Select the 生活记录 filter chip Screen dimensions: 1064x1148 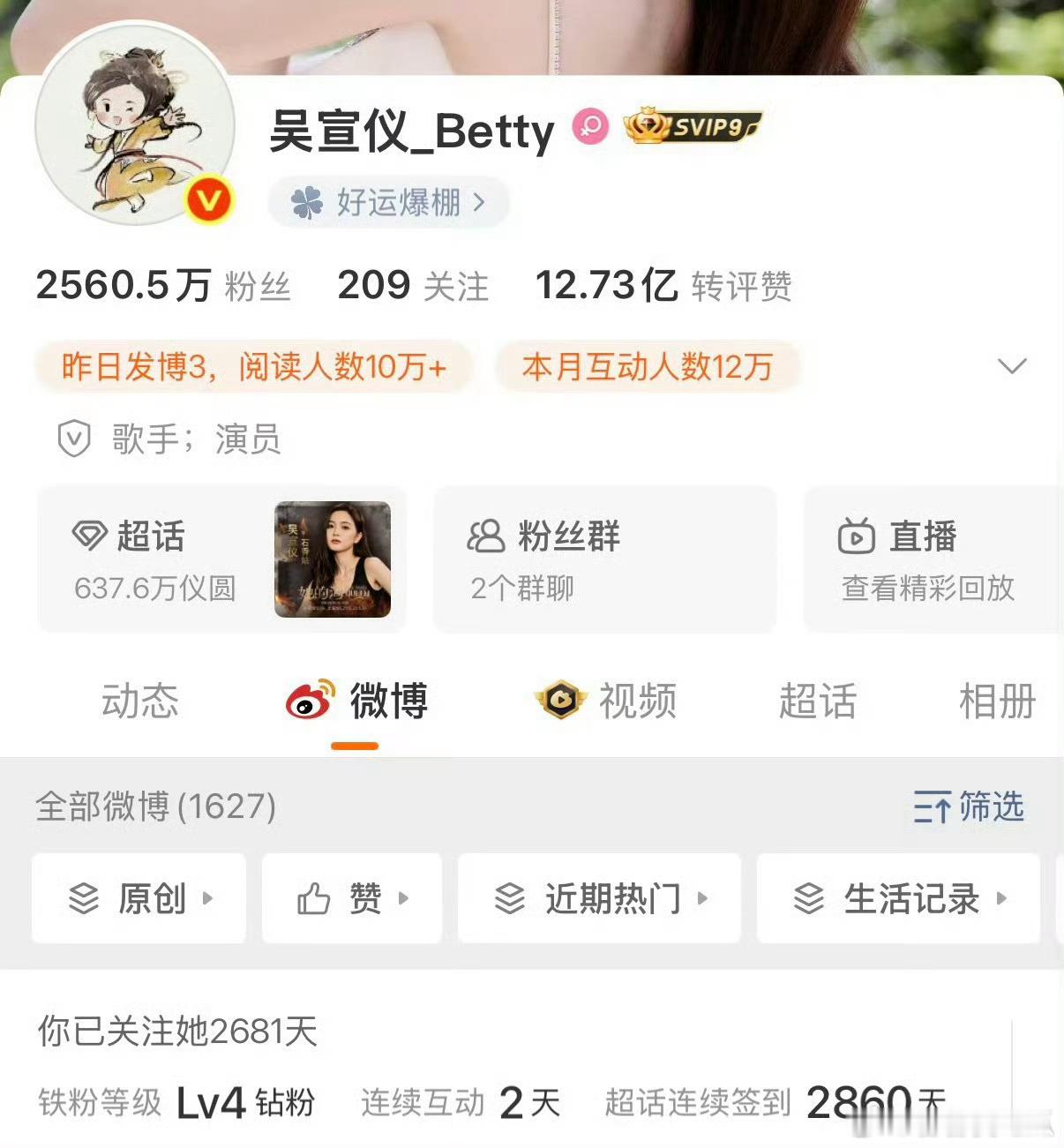[x=898, y=898]
